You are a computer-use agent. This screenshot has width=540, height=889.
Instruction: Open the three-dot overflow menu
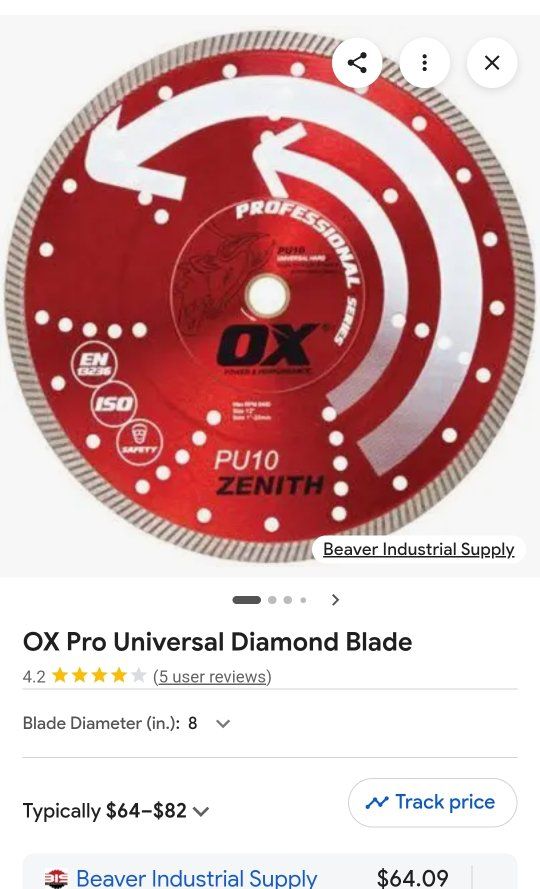click(x=424, y=62)
